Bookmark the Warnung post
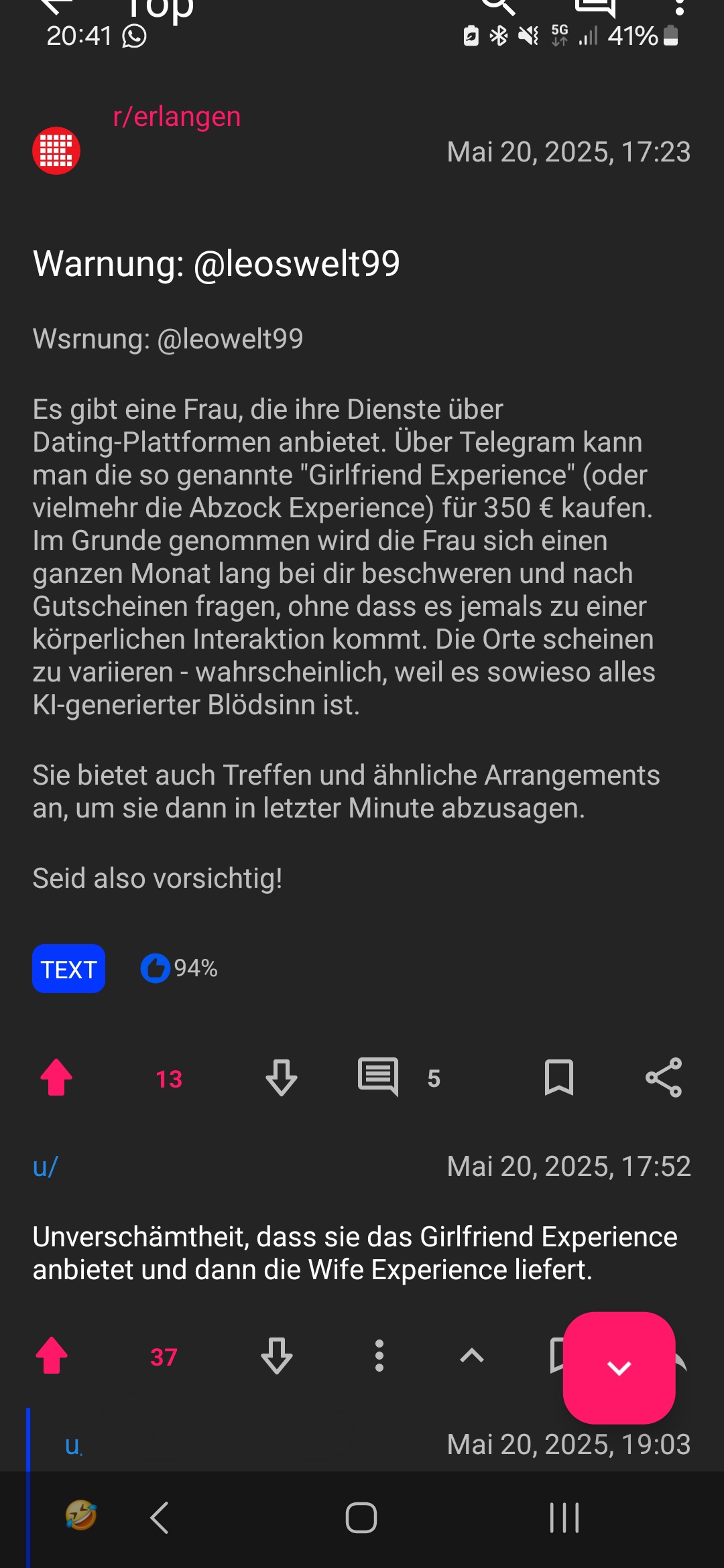Image resolution: width=724 pixels, height=1568 pixels. coord(558,1077)
